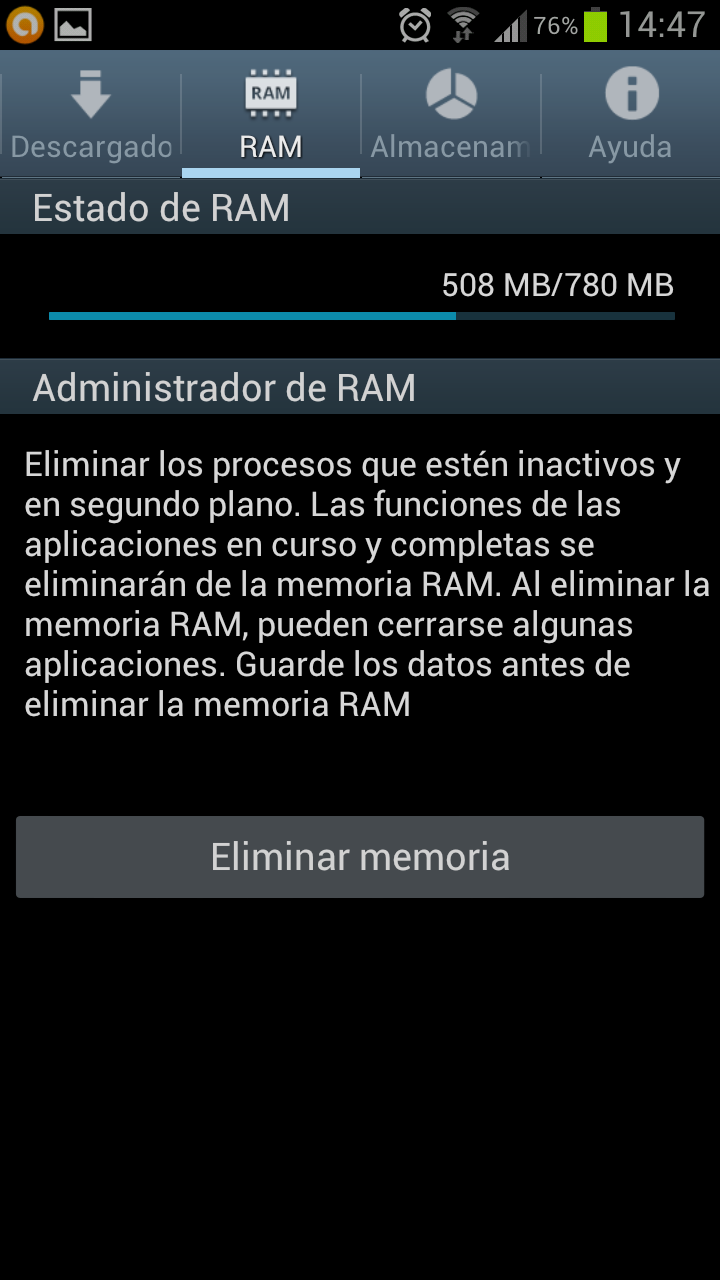Switch to the Descargado tab
Screen dimensions: 720x1280
coord(91,115)
